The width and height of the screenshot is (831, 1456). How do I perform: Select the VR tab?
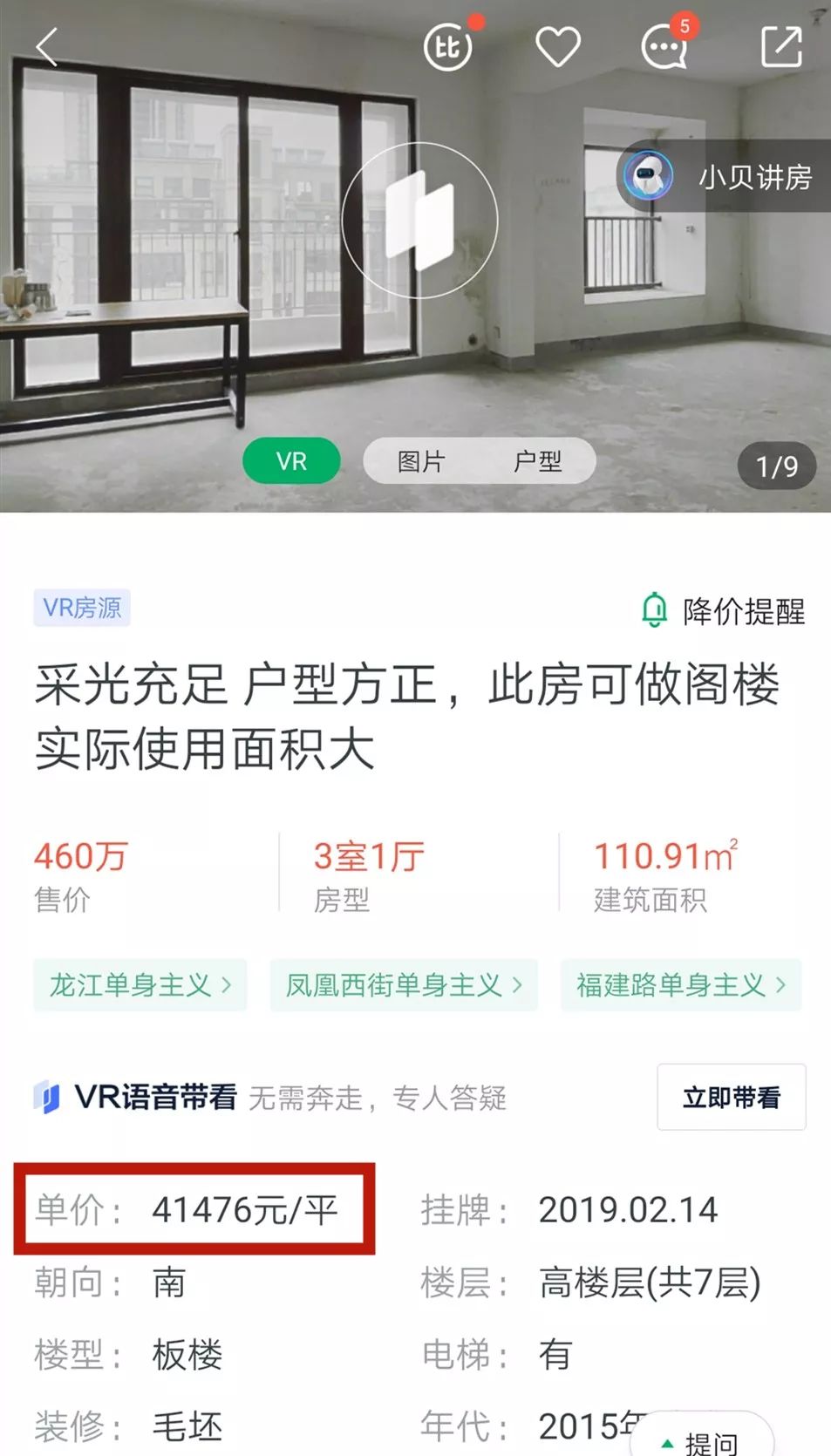tap(291, 461)
